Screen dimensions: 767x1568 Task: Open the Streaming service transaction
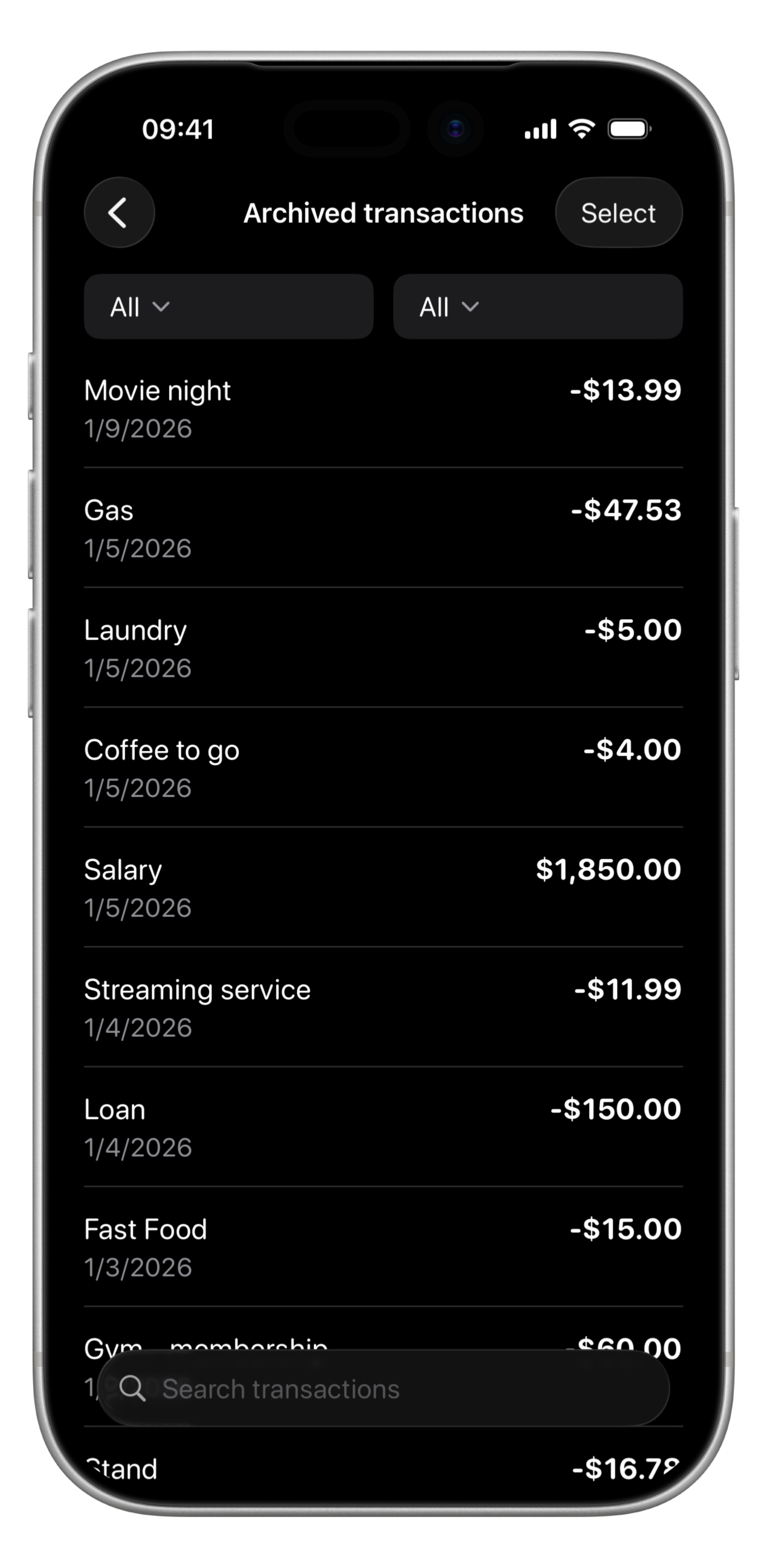(383, 1008)
